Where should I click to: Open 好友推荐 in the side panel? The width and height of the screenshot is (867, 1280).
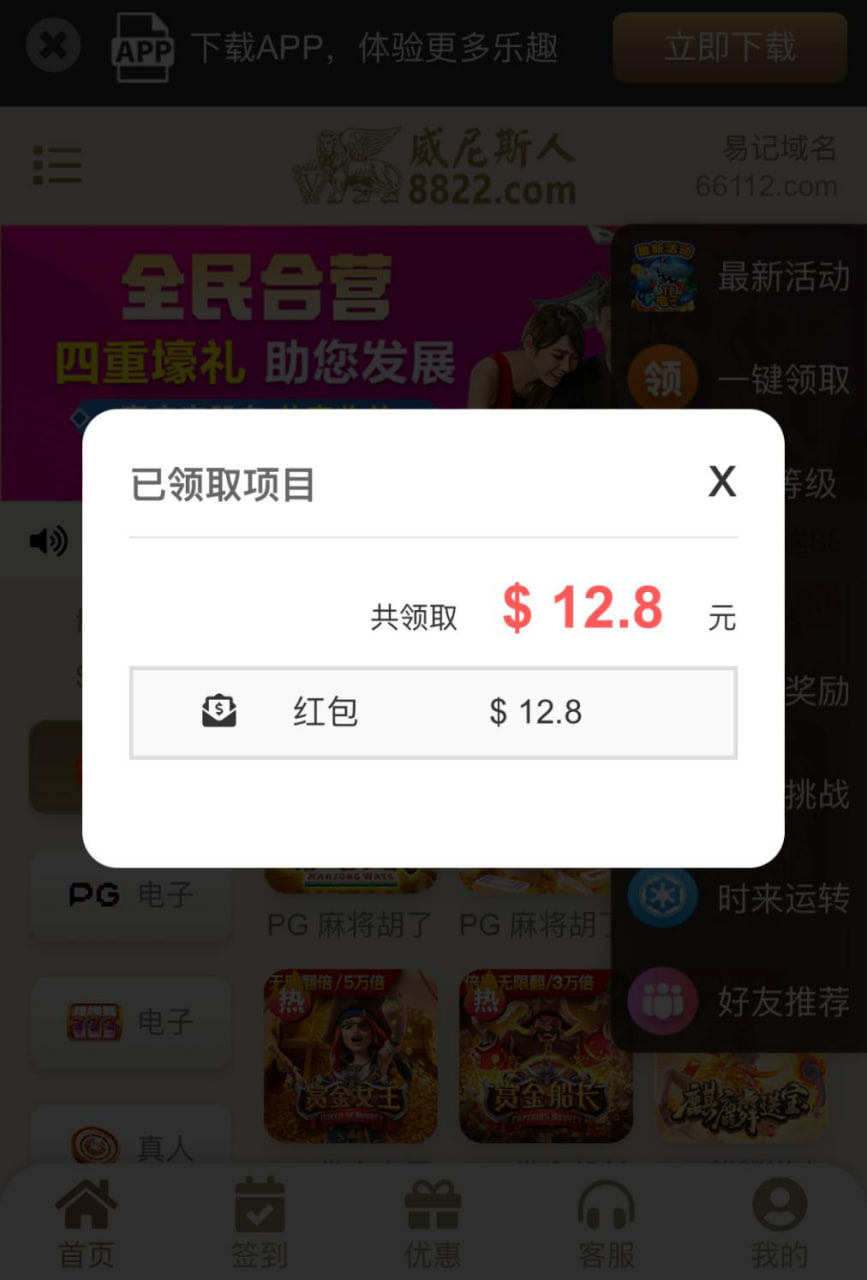[740, 1001]
